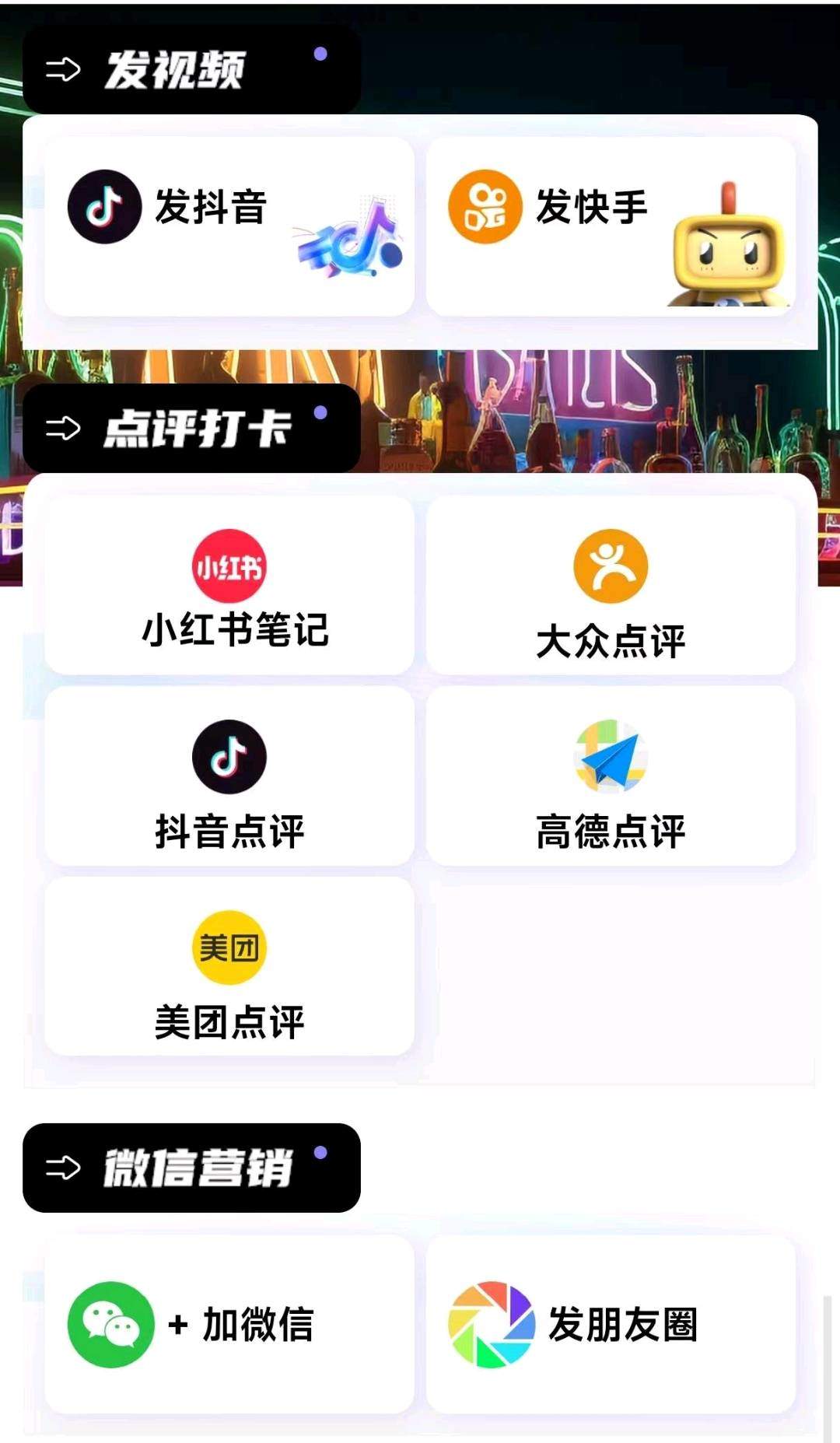The width and height of the screenshot is (840, 1443).
Task: Select the red 小红书 icon above 小红书笔记
Action: (230, 567)
